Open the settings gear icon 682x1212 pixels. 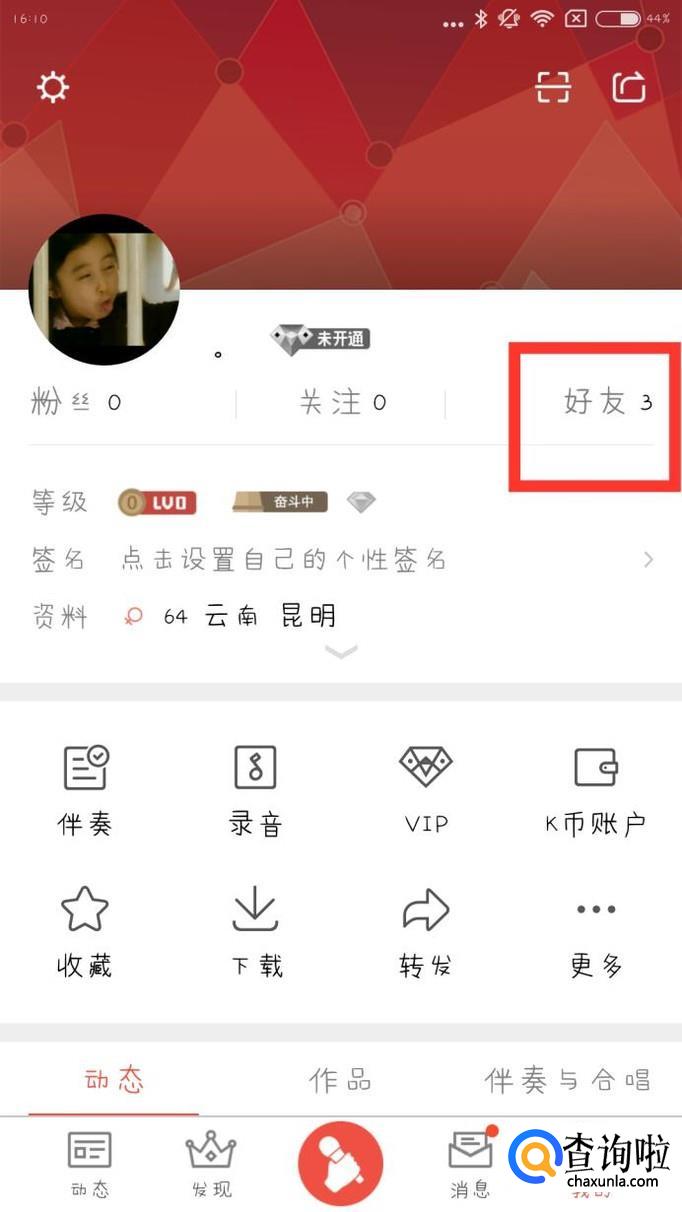pyautogui.click(x=52, y=87)
